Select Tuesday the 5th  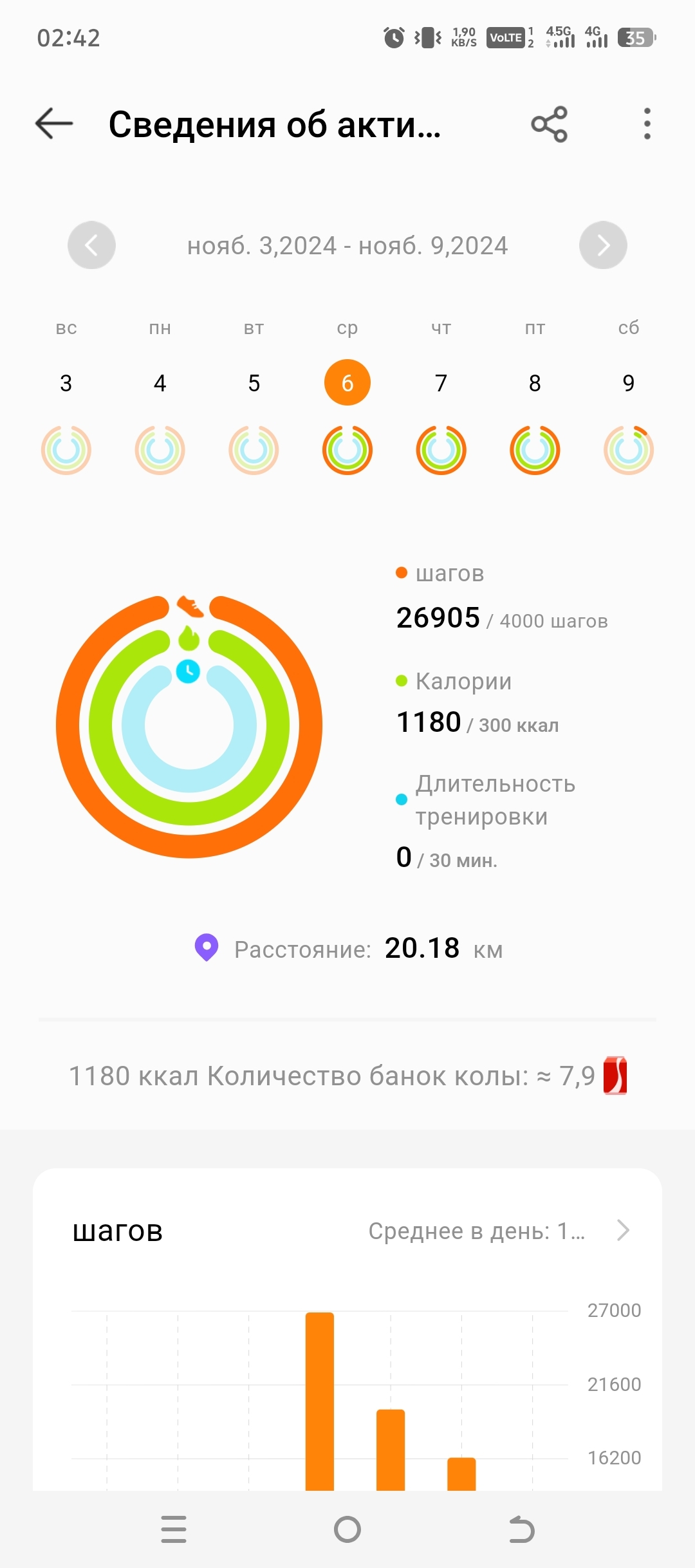(x=254, y=384)
